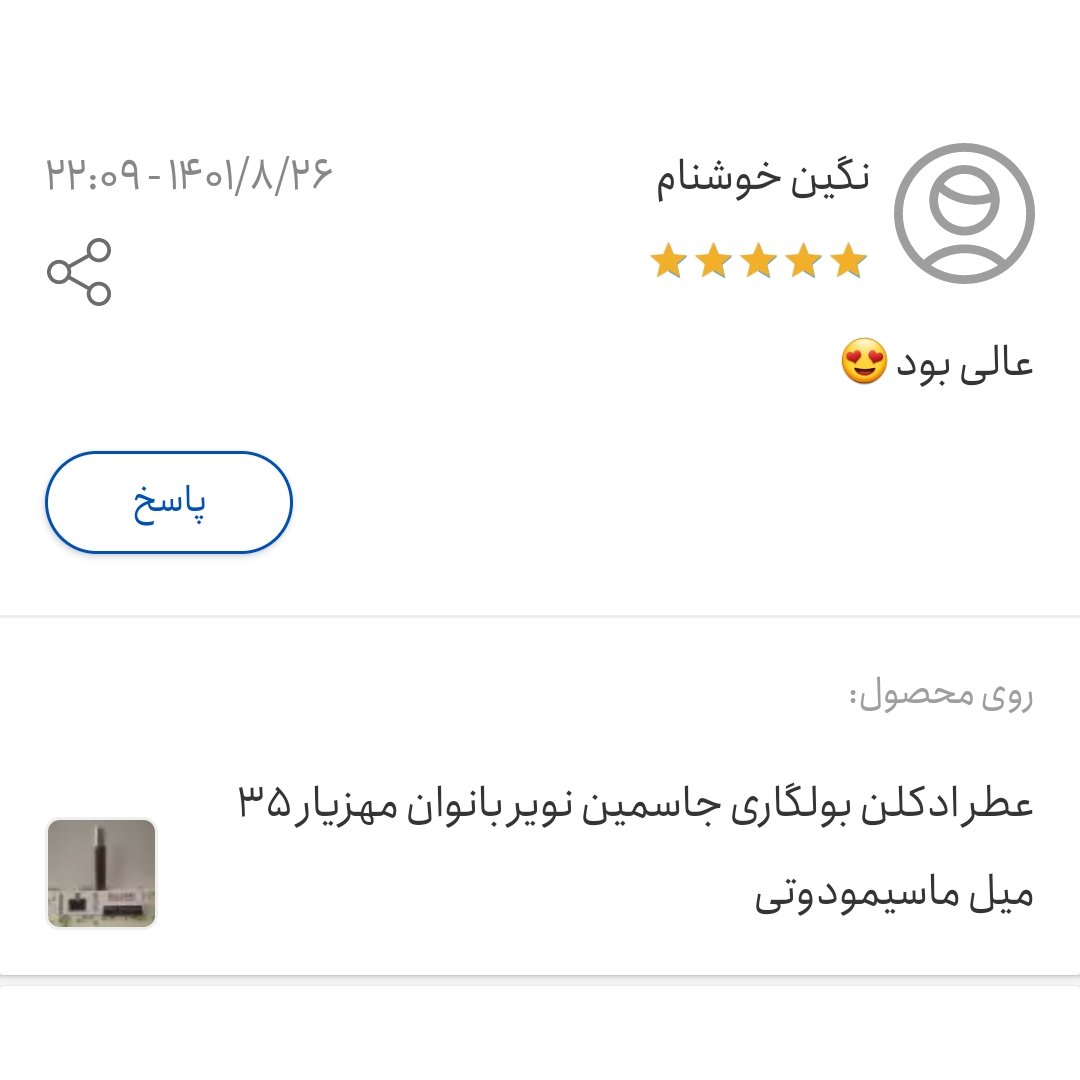Screen dimensions: 1080x1080
Task: Tap the پاسخ reply button
Action: 169,502
